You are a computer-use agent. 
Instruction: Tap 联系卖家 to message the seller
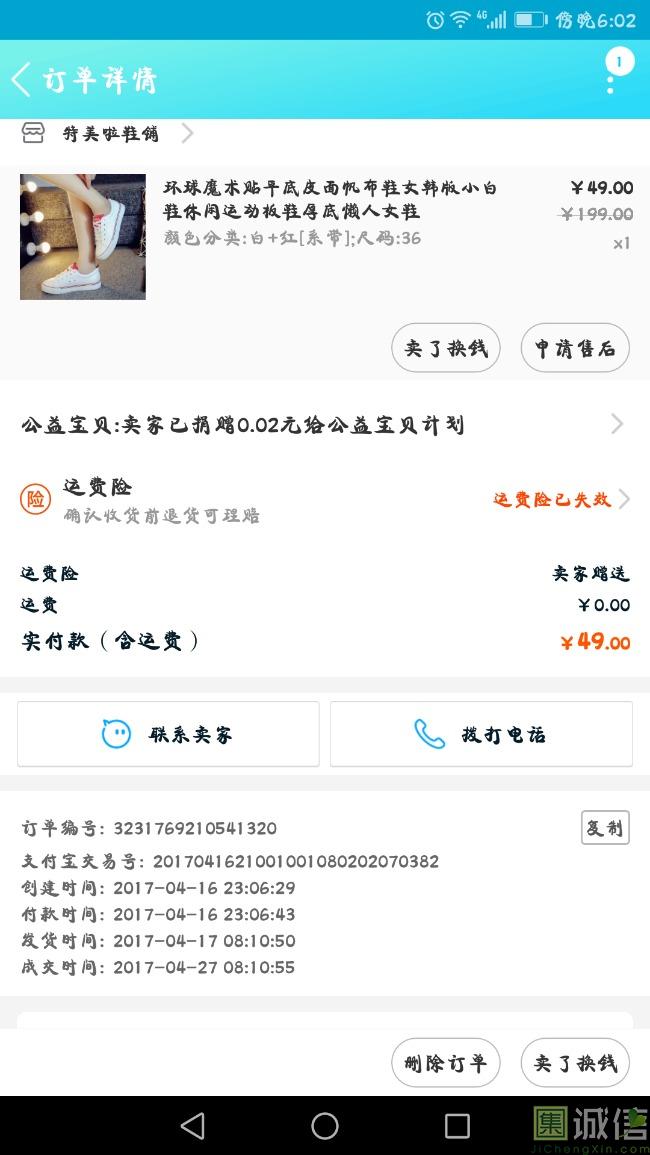tap(168, 734)
